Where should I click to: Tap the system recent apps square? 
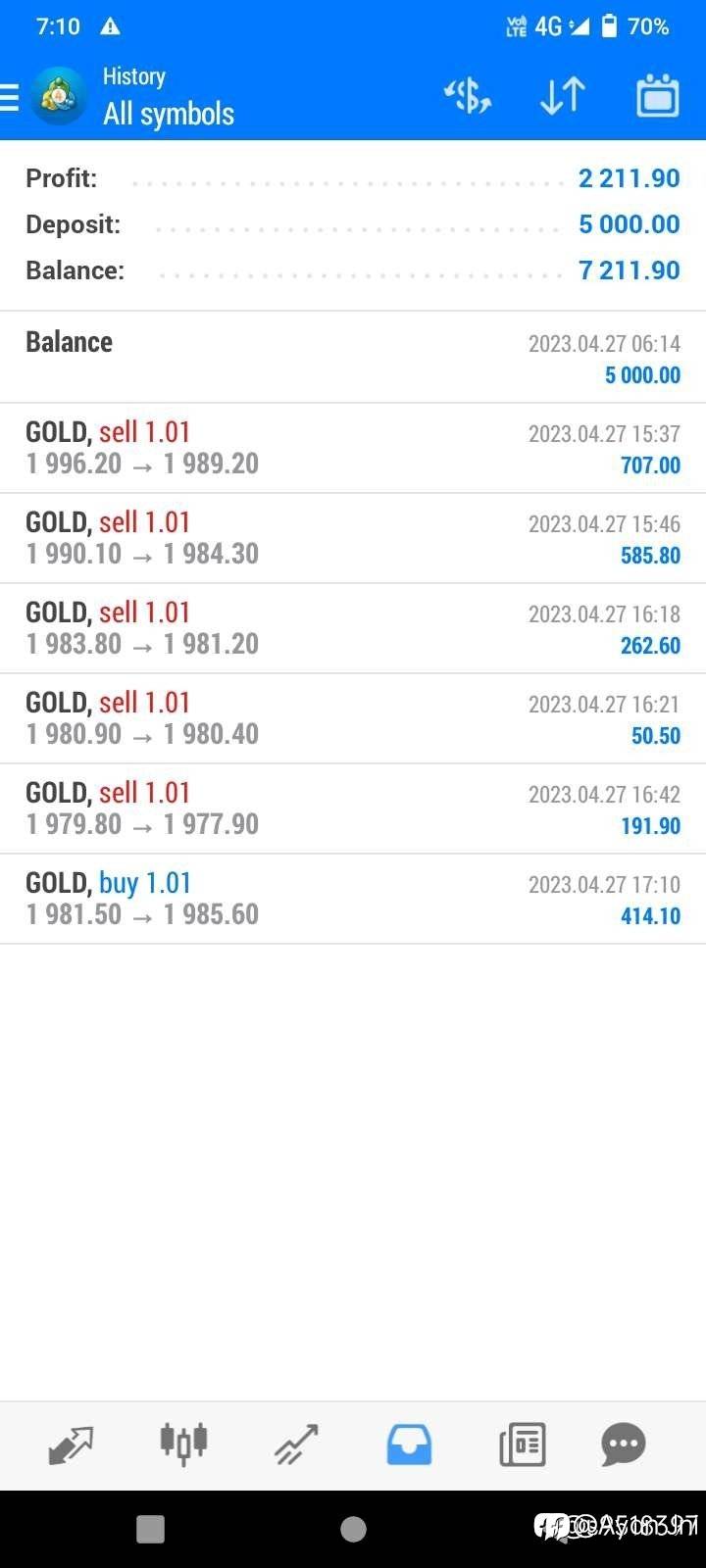150,1529
